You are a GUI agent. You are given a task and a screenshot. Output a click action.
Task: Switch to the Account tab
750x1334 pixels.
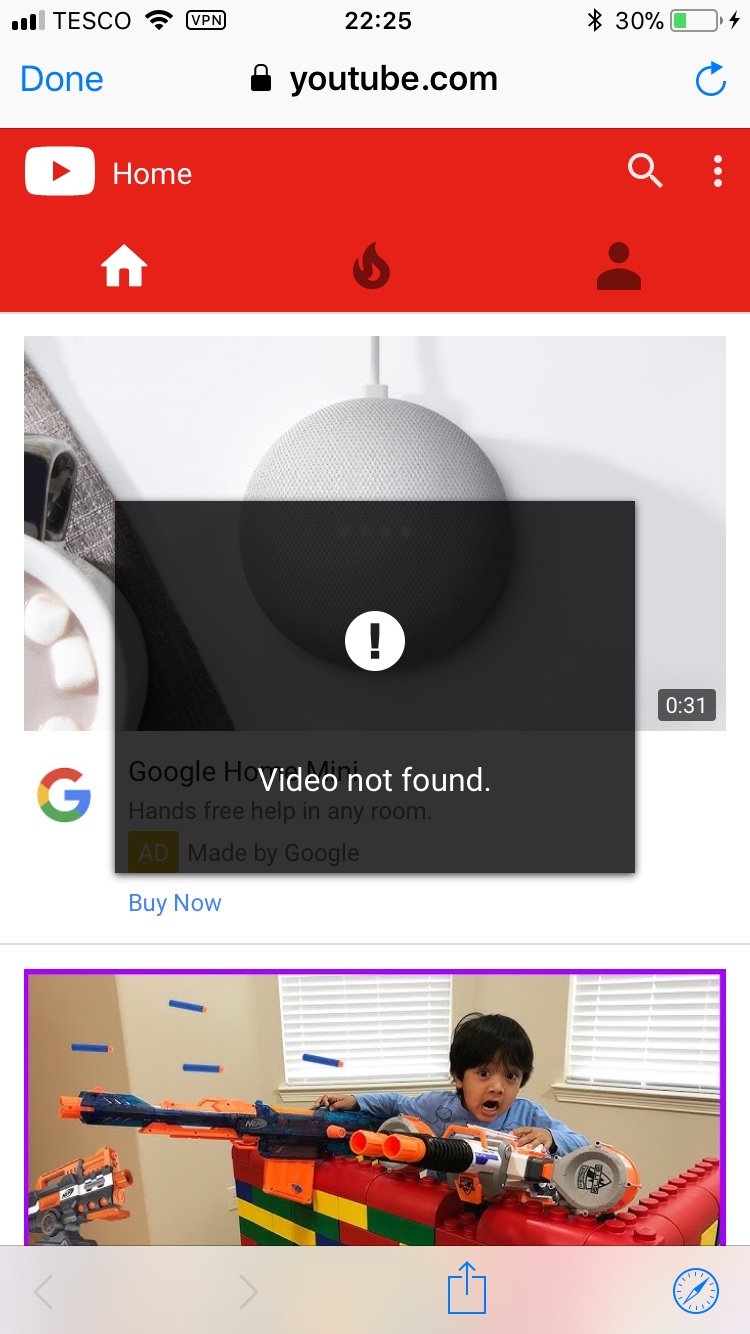point(618,268)
